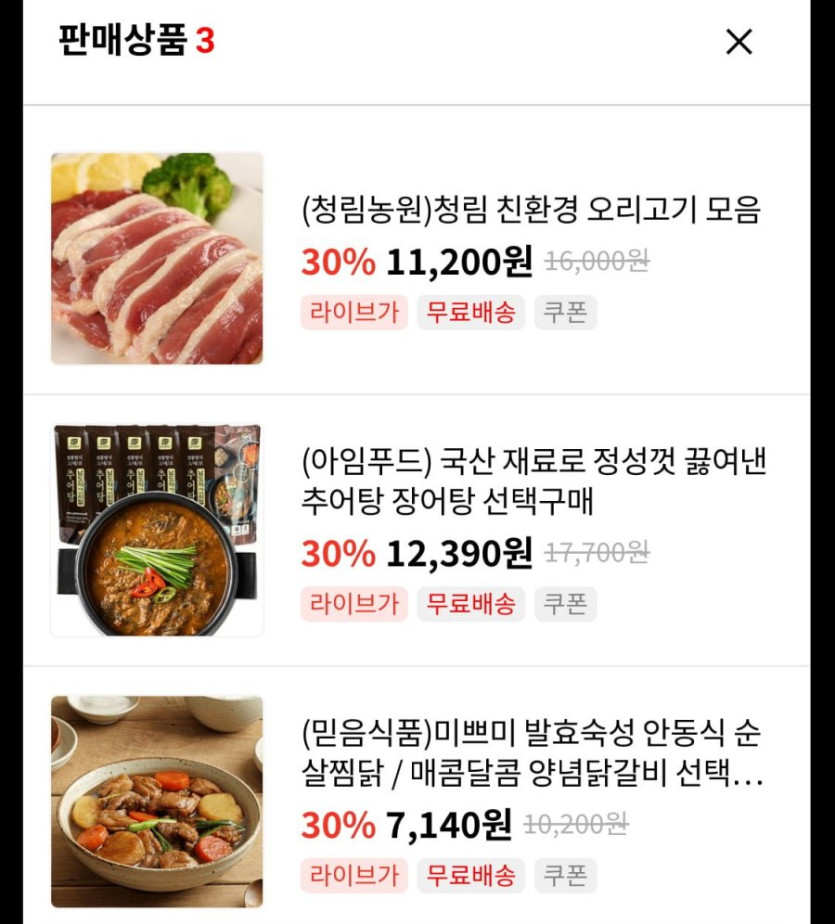Open the 청림 친환경 오리고기 모음 product
This screenshot has height=924, width=835.
(x=531, y=210)
